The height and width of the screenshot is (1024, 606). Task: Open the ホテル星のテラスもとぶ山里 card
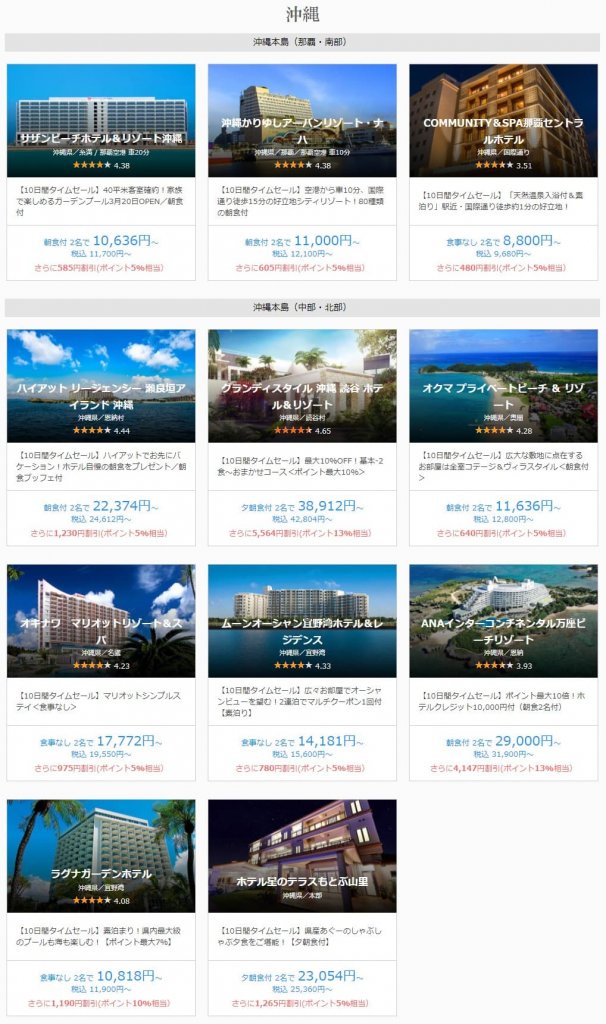302,856
